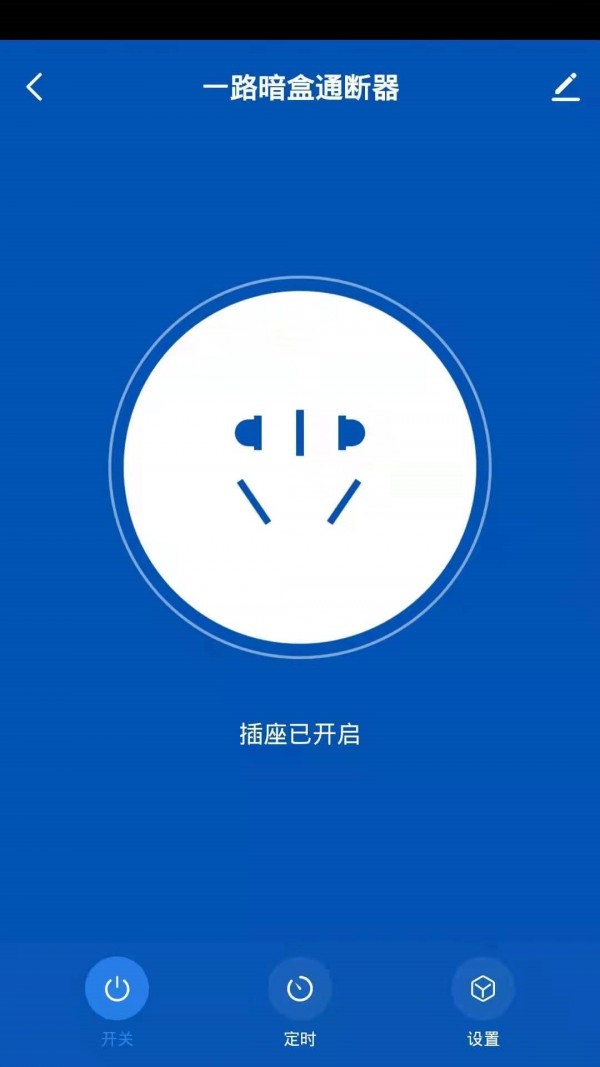Edit the device name with the pencil icon

566,87
